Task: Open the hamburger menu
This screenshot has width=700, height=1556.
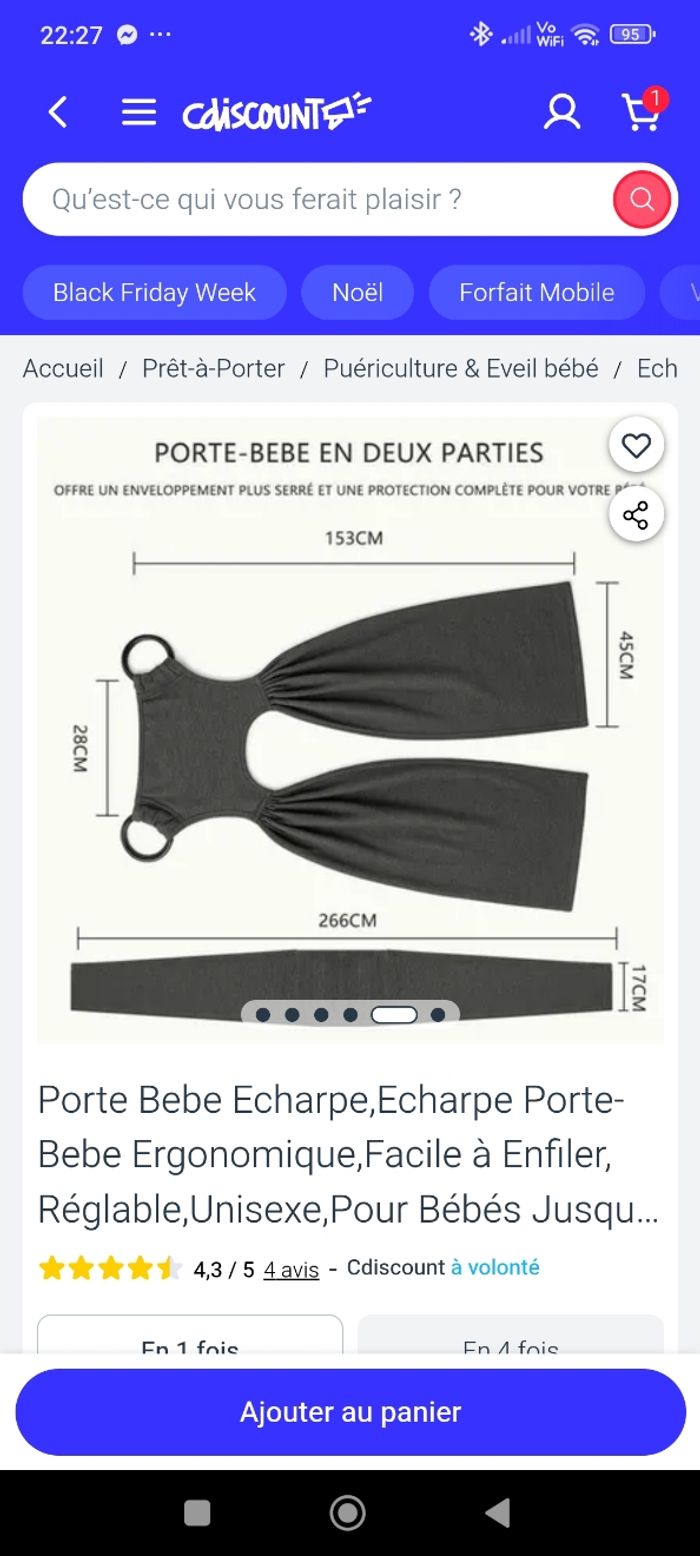Action: pos(139,112)
